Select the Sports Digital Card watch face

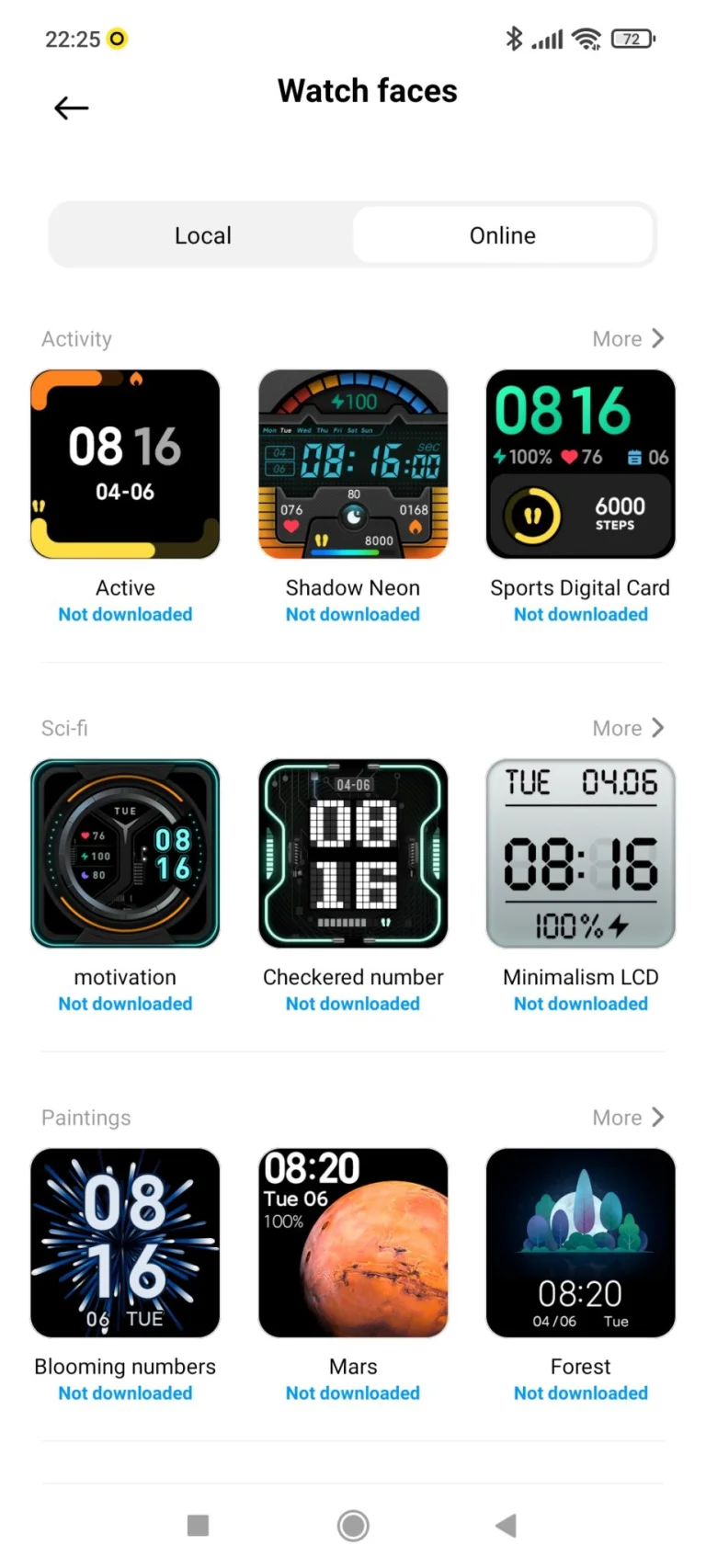point(580,464)
